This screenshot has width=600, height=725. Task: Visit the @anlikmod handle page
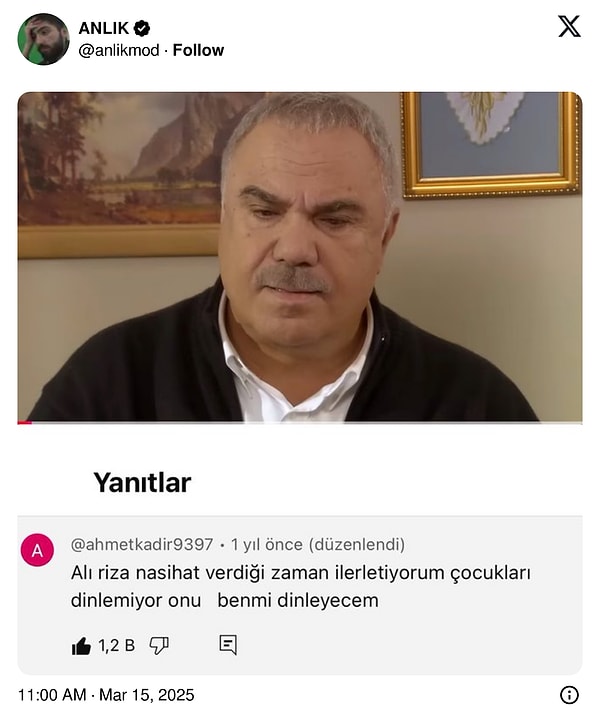tap(118, 50)
